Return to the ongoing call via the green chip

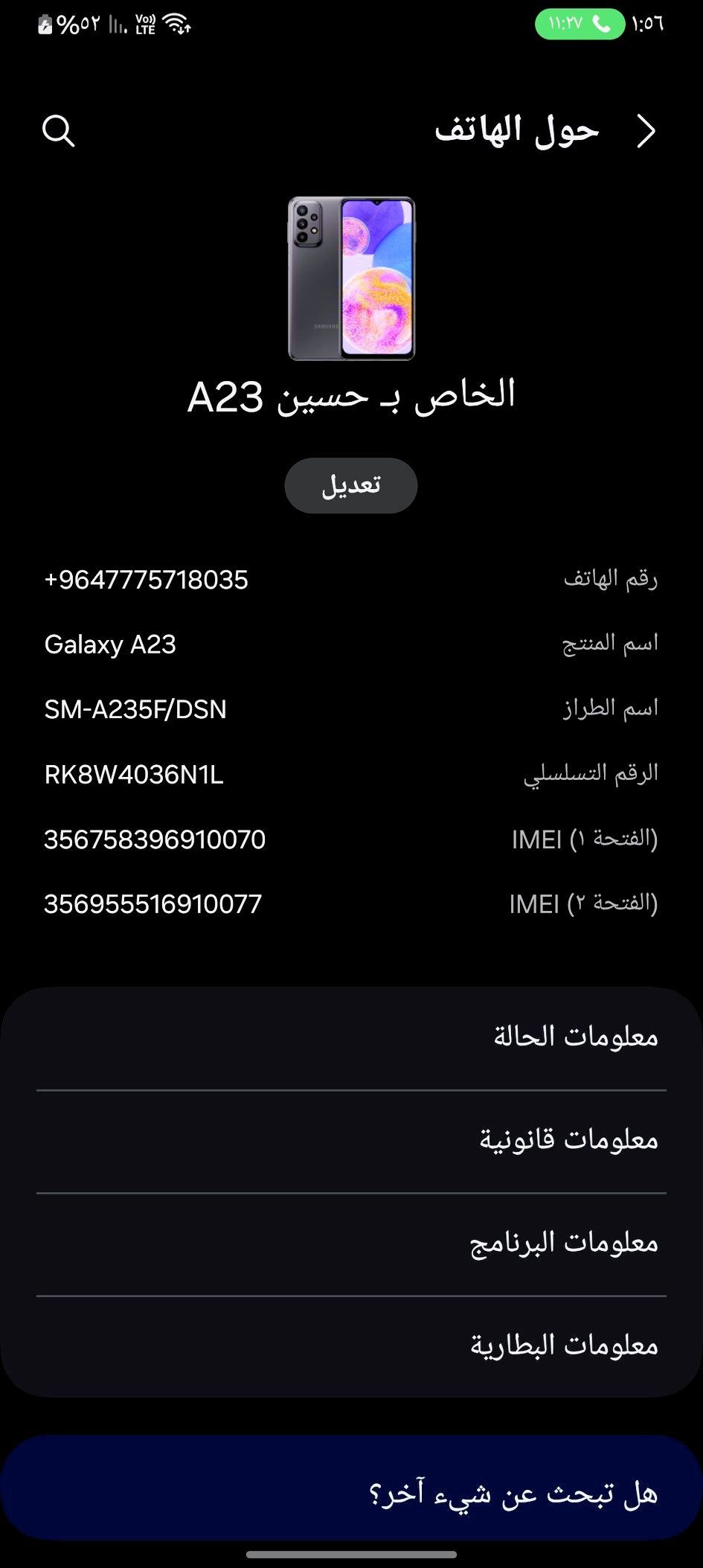pyautogui.click(x=580, y=24)
